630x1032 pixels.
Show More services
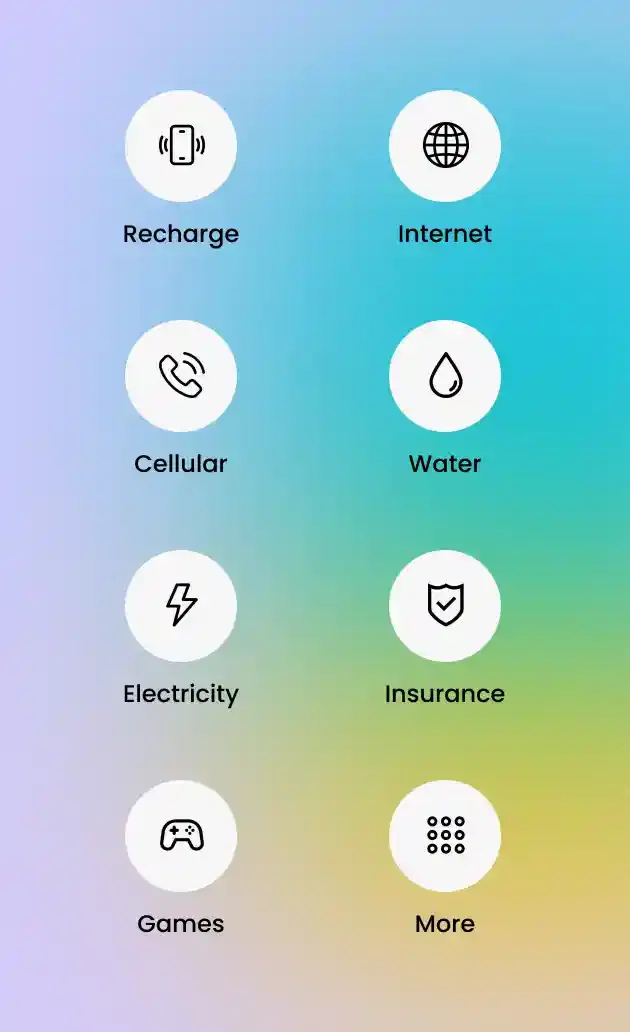coord(445,836)
